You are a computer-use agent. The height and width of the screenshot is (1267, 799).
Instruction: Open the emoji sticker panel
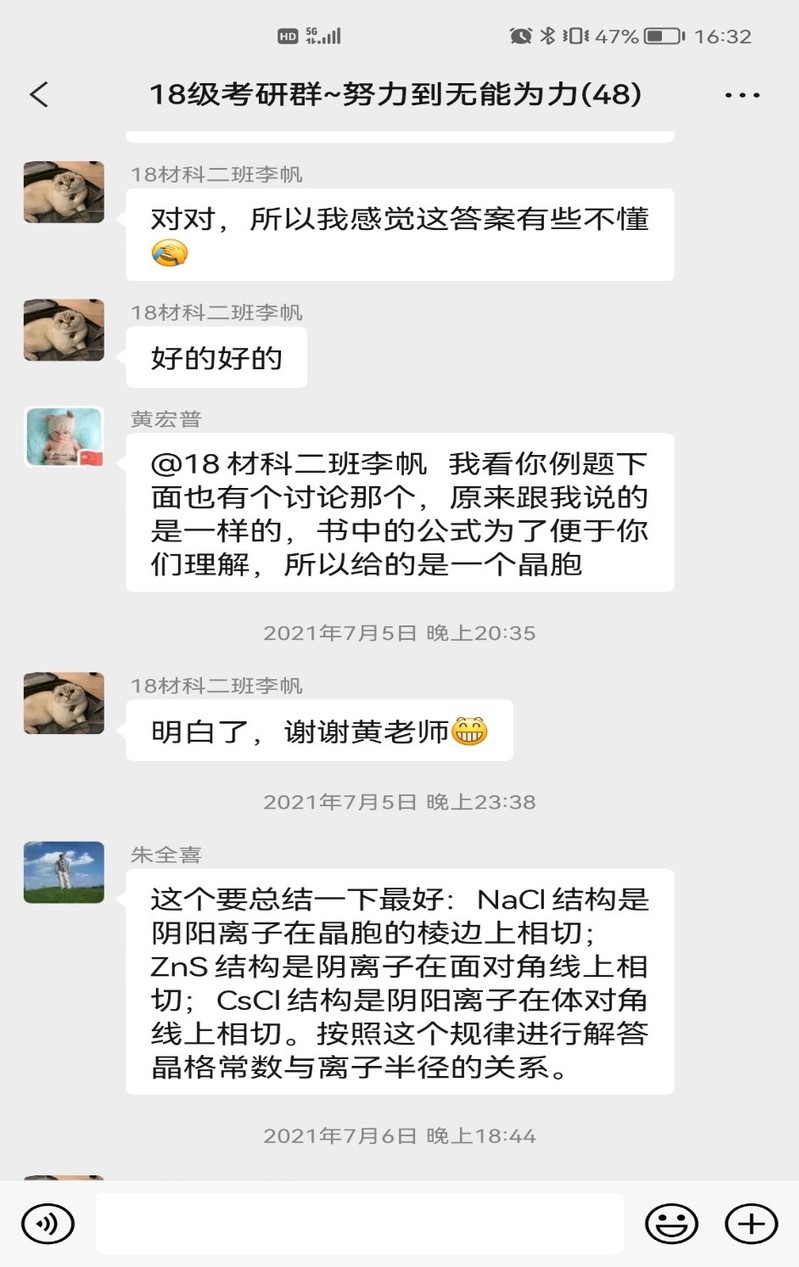tap(671, 1223)
